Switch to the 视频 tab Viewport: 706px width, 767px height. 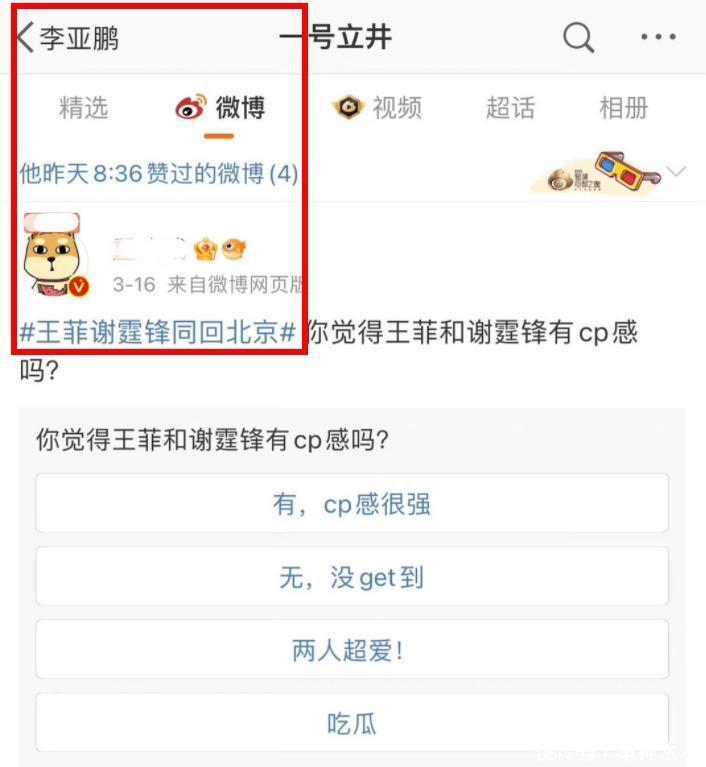point(378,108)
